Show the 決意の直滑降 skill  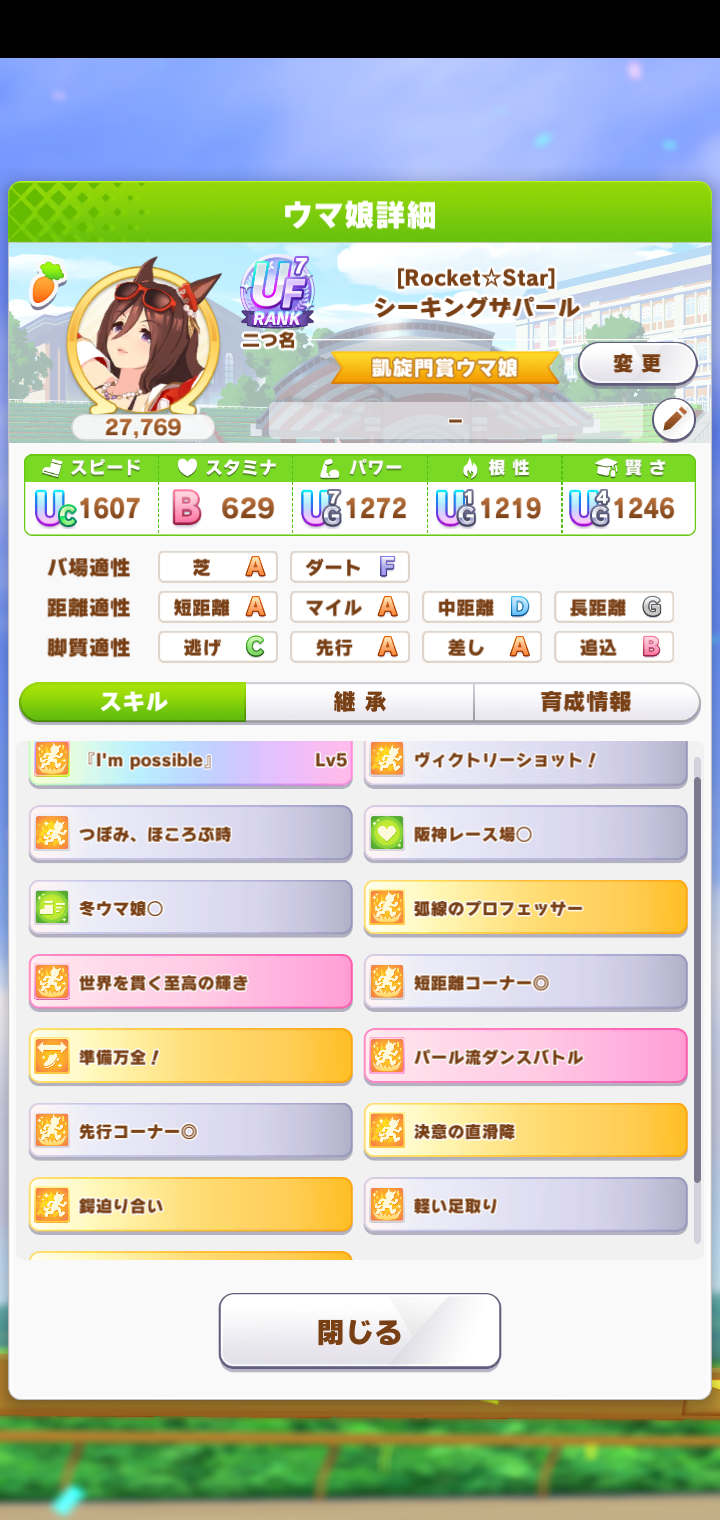526,1132
